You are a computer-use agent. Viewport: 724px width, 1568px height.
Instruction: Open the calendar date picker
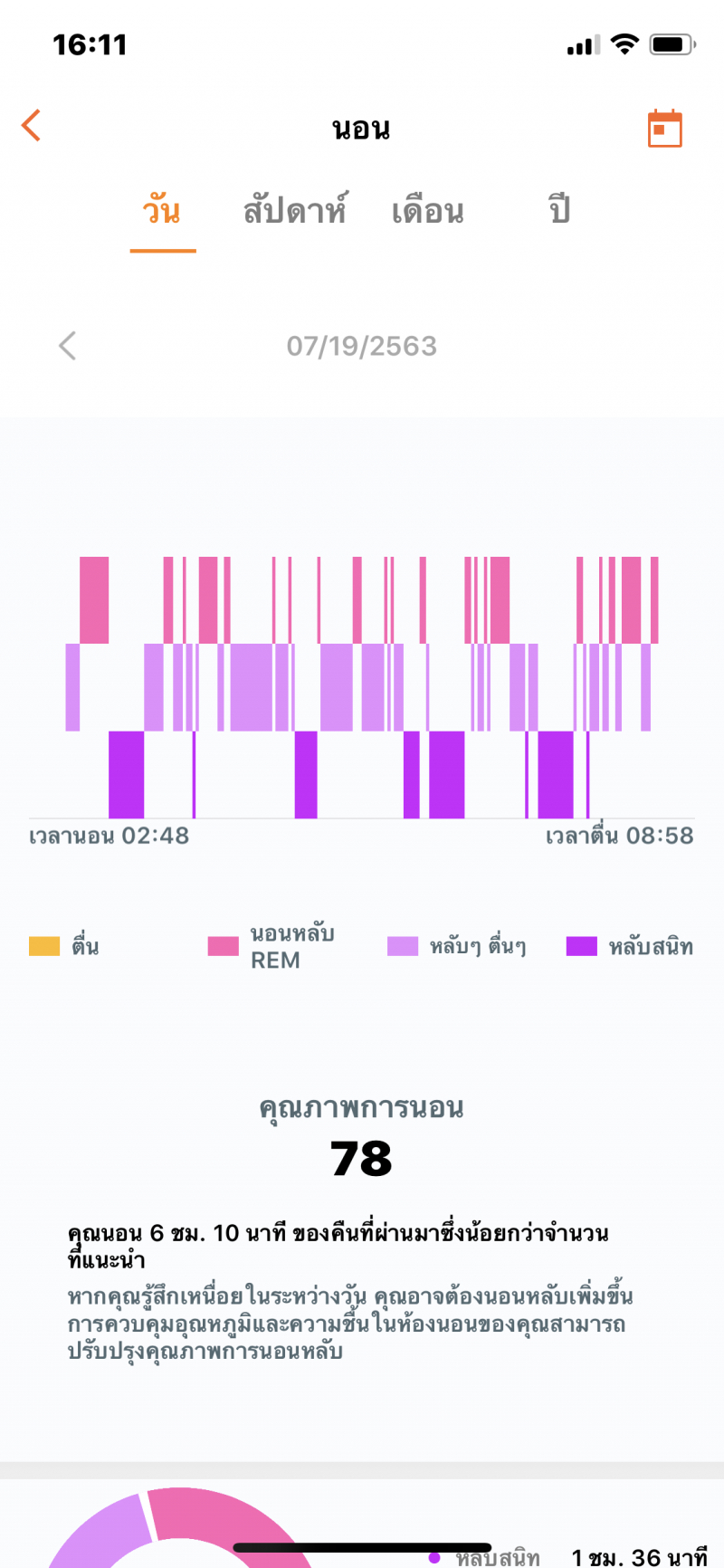coord(664,129)
